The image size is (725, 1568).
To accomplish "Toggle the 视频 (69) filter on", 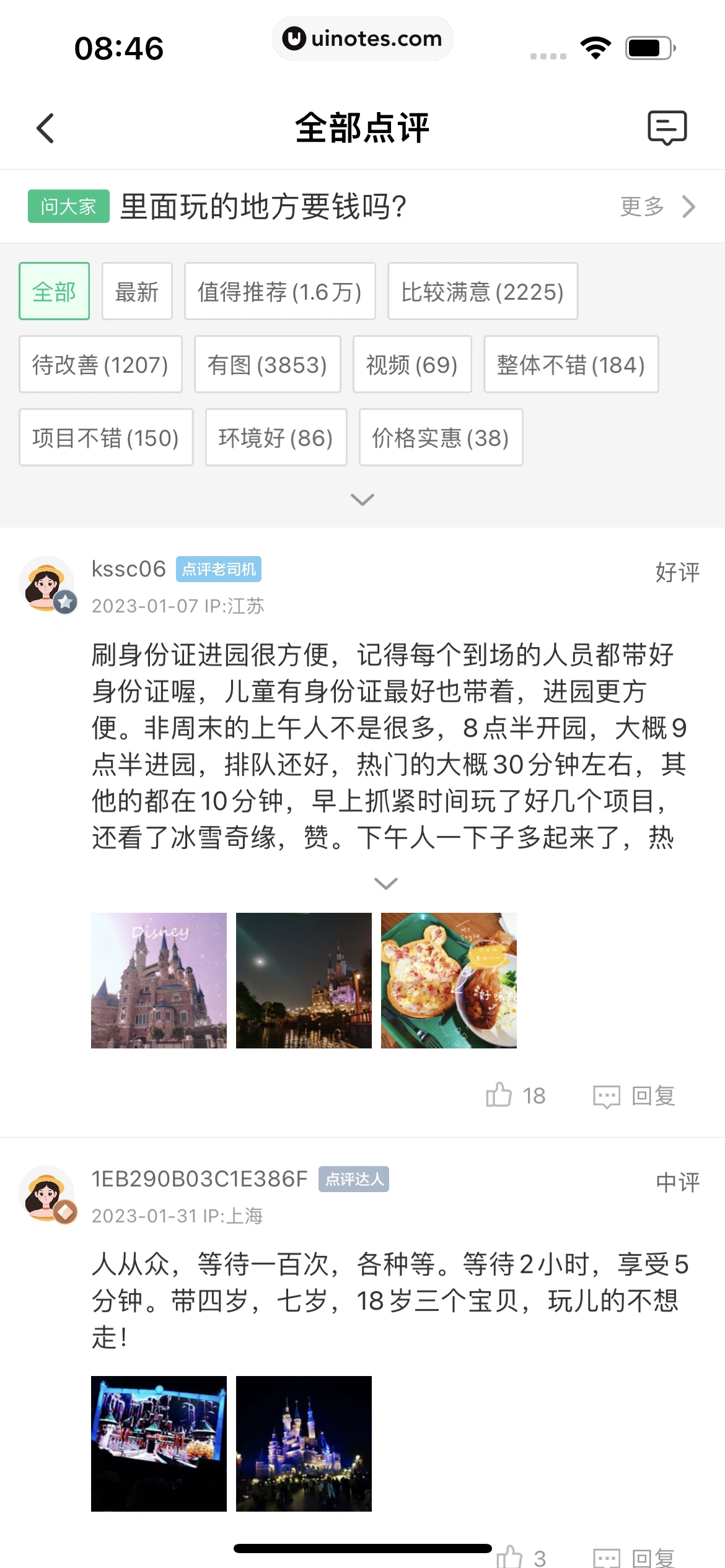I will pos(412,365).
